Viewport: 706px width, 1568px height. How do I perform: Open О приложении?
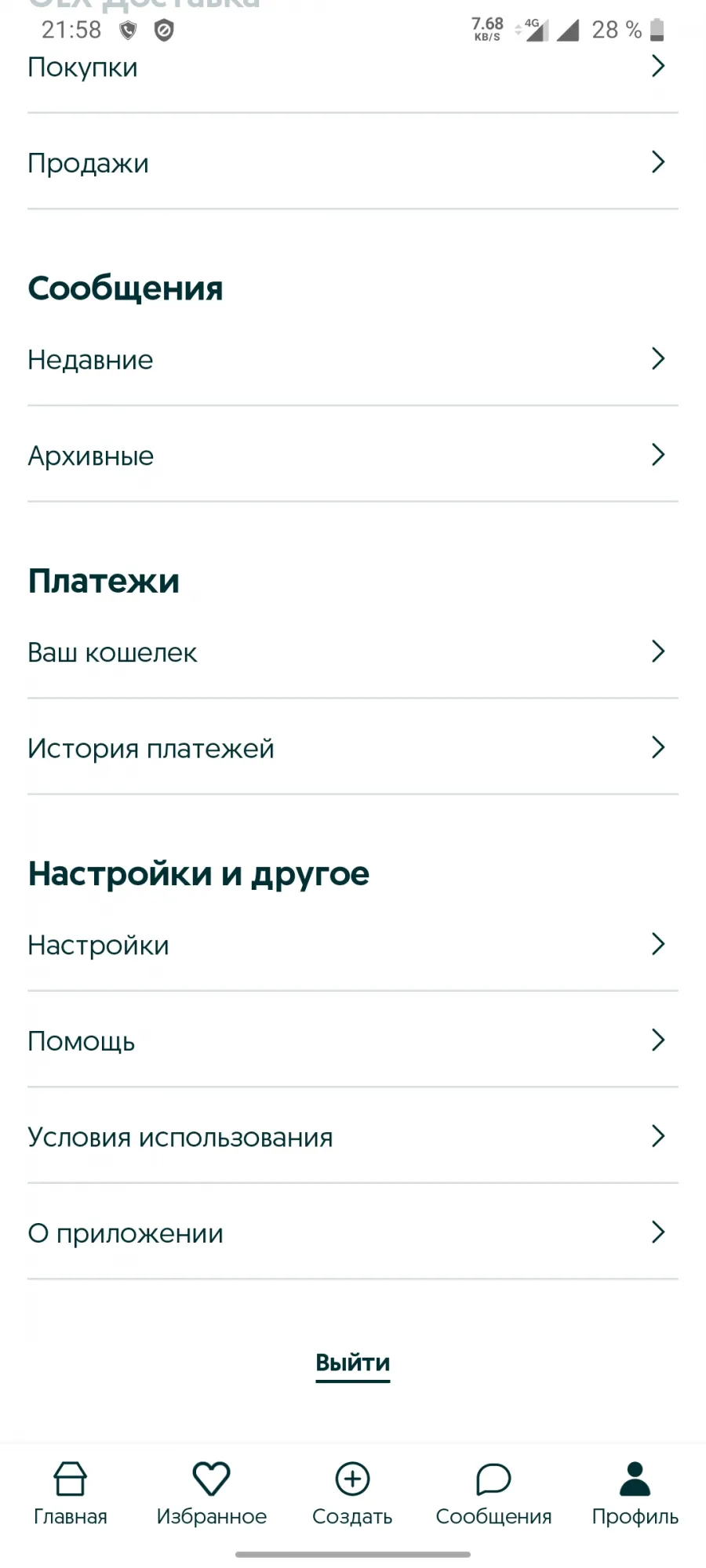click(353, 1232)
